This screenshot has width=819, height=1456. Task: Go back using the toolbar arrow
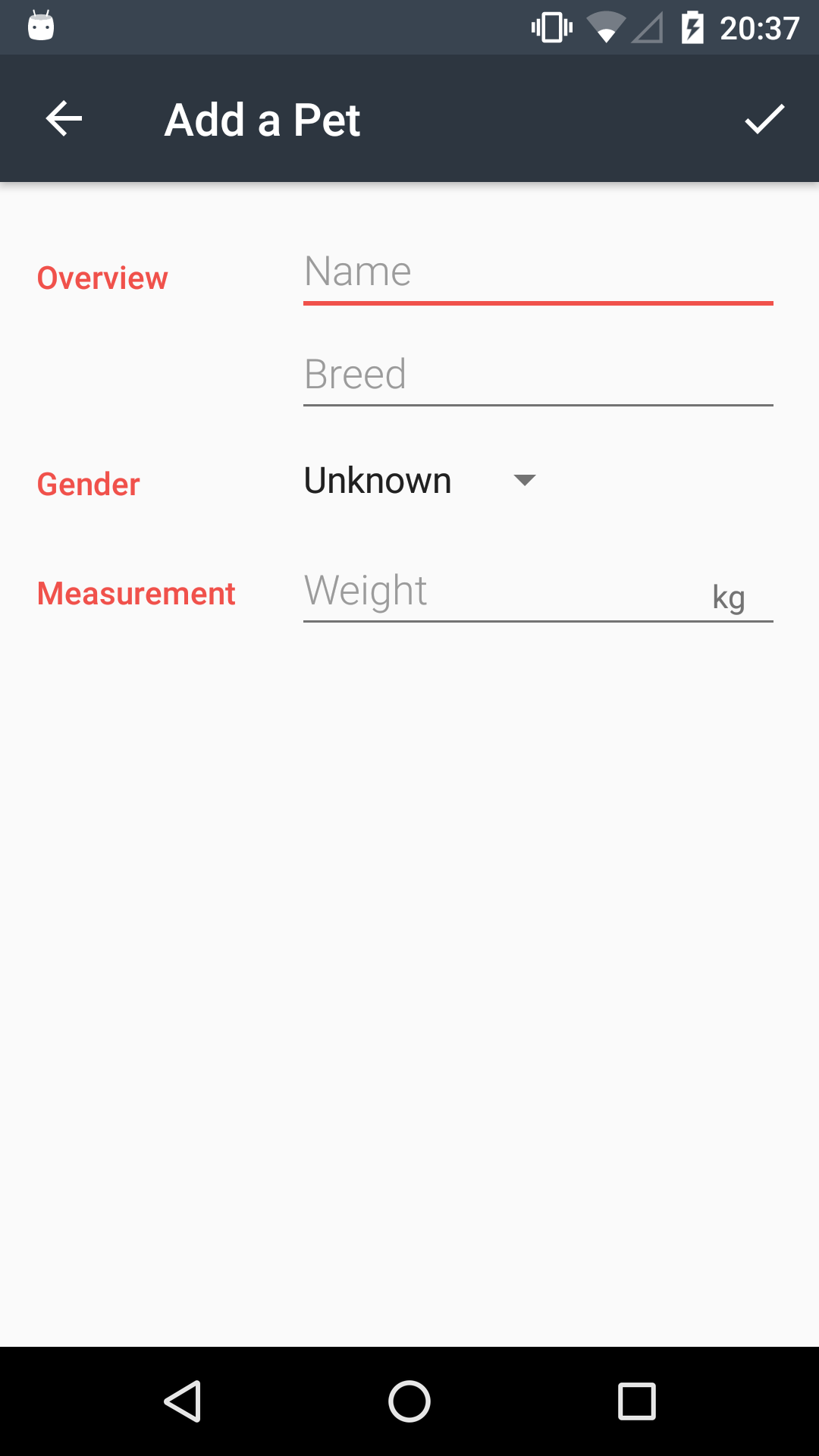pos(64,119)
